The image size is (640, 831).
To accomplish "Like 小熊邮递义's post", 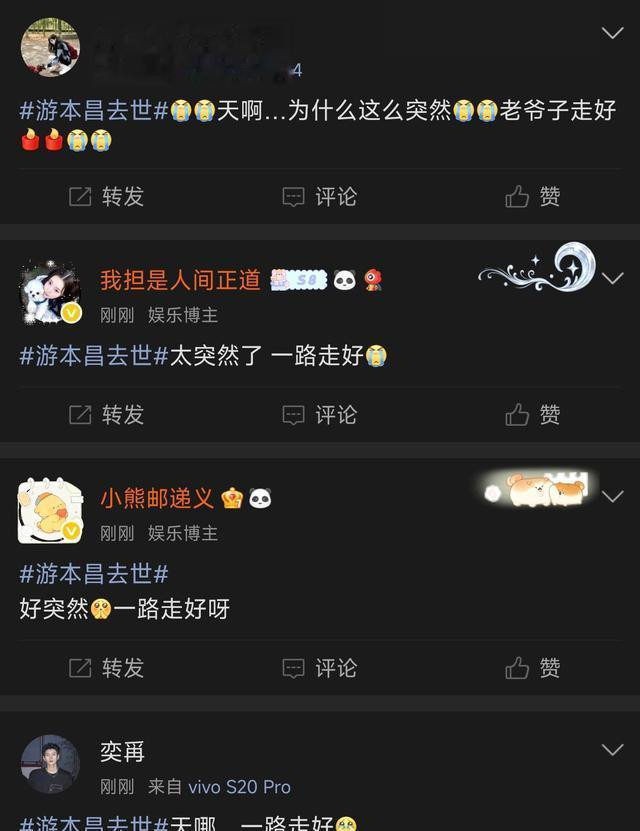I will [x=532, y=668].
